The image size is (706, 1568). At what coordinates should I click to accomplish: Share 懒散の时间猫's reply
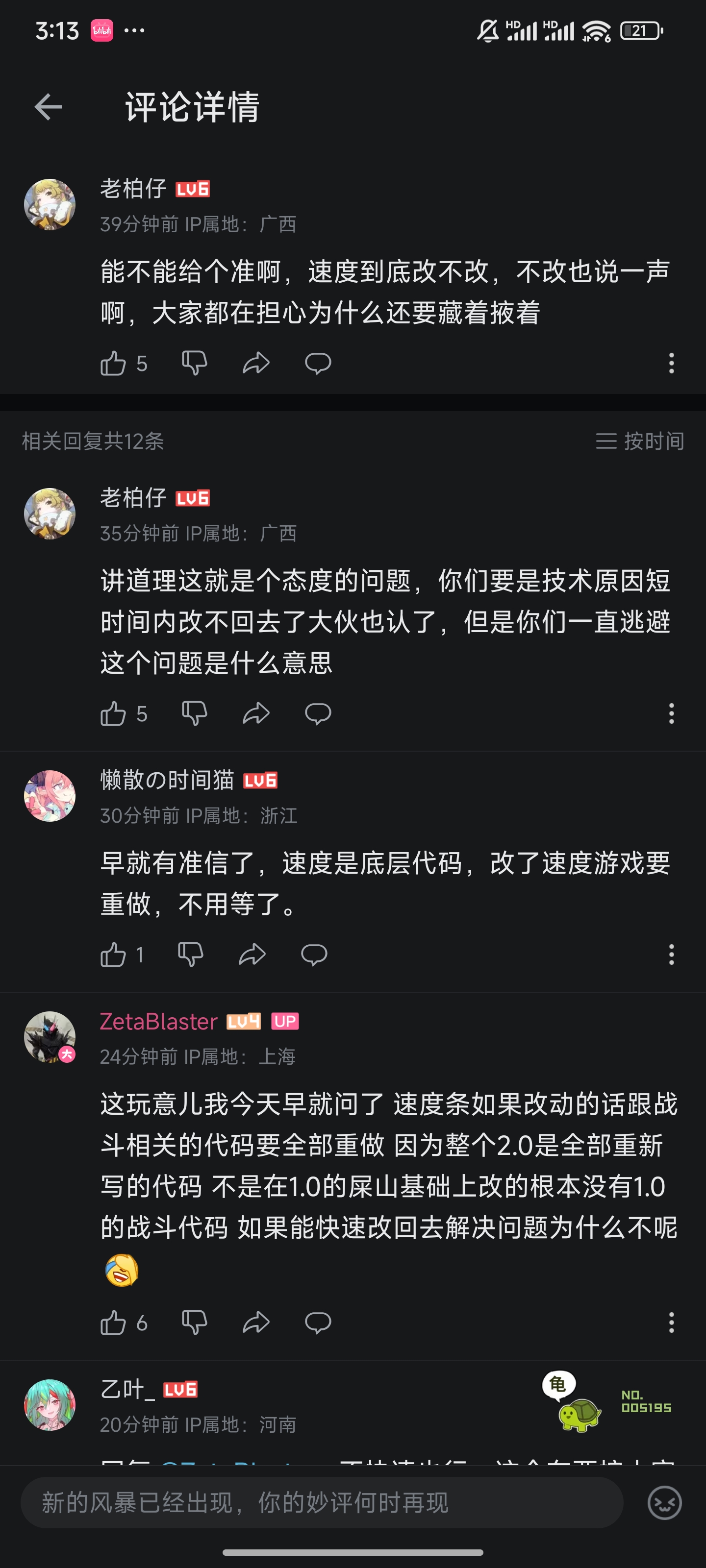[252, 955]
